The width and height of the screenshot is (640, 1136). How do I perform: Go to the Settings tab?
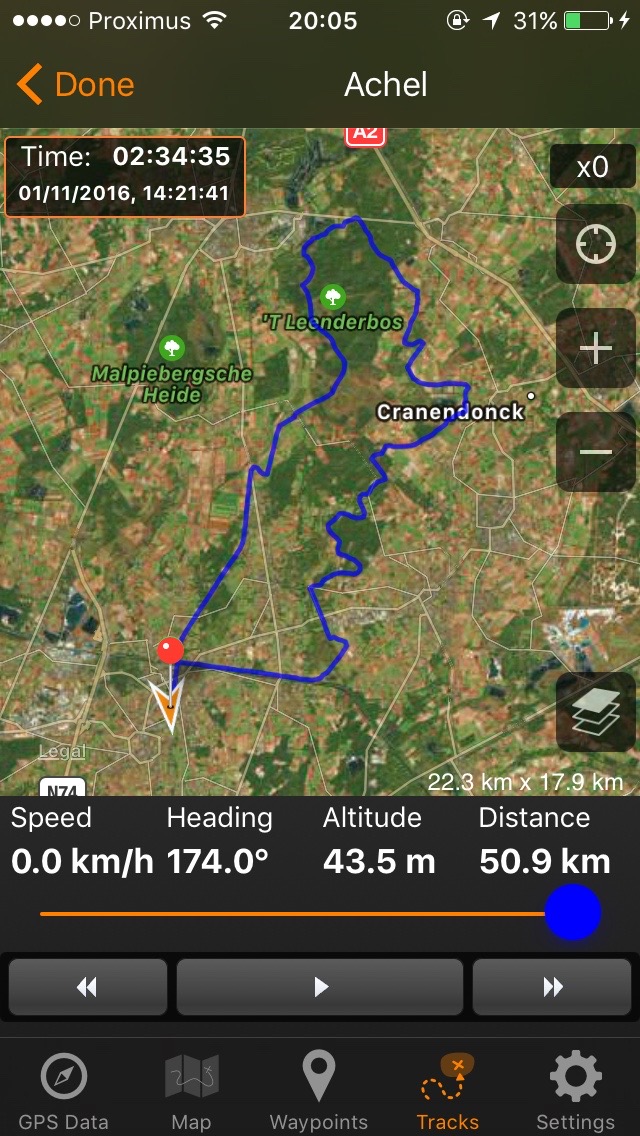[575, 1092]
